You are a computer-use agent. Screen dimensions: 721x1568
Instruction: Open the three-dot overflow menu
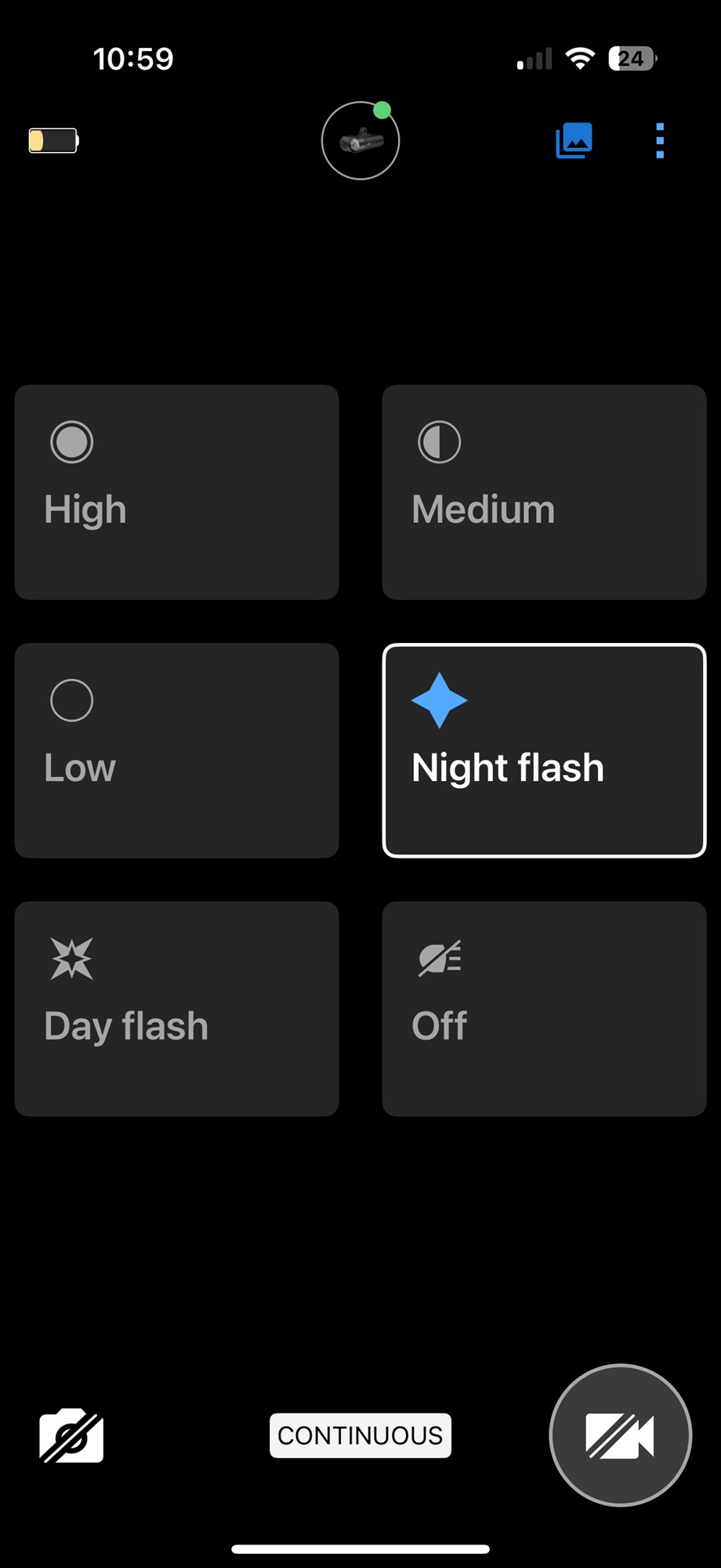660,141
